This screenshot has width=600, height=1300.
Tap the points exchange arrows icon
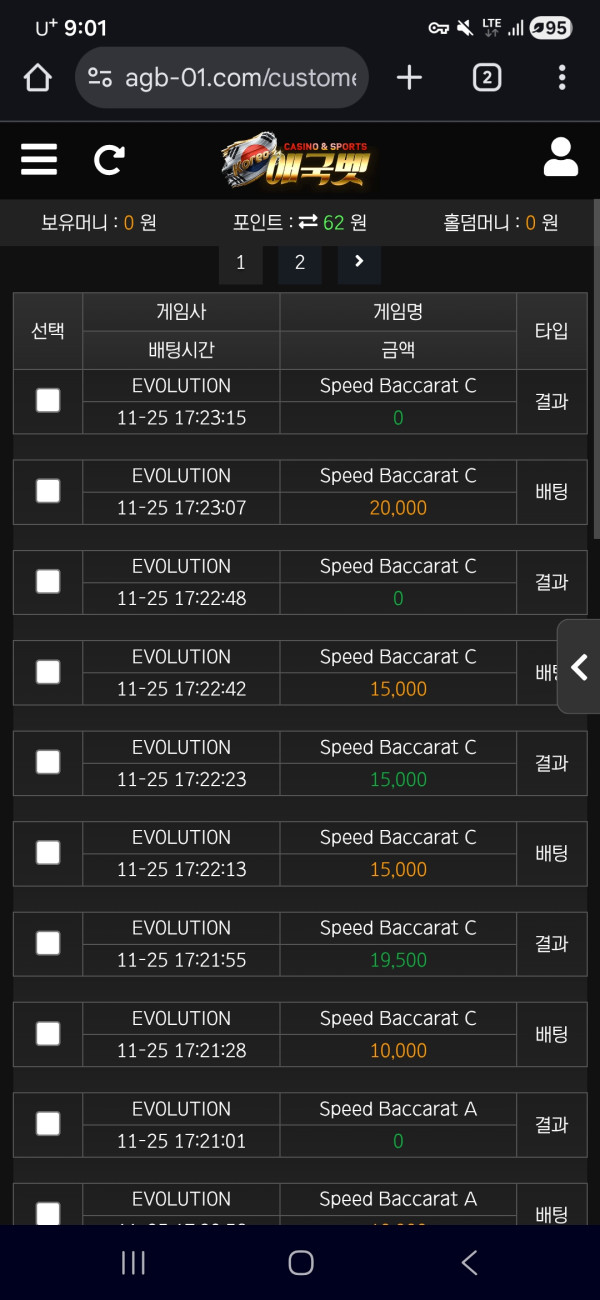[x=308, y=222]
